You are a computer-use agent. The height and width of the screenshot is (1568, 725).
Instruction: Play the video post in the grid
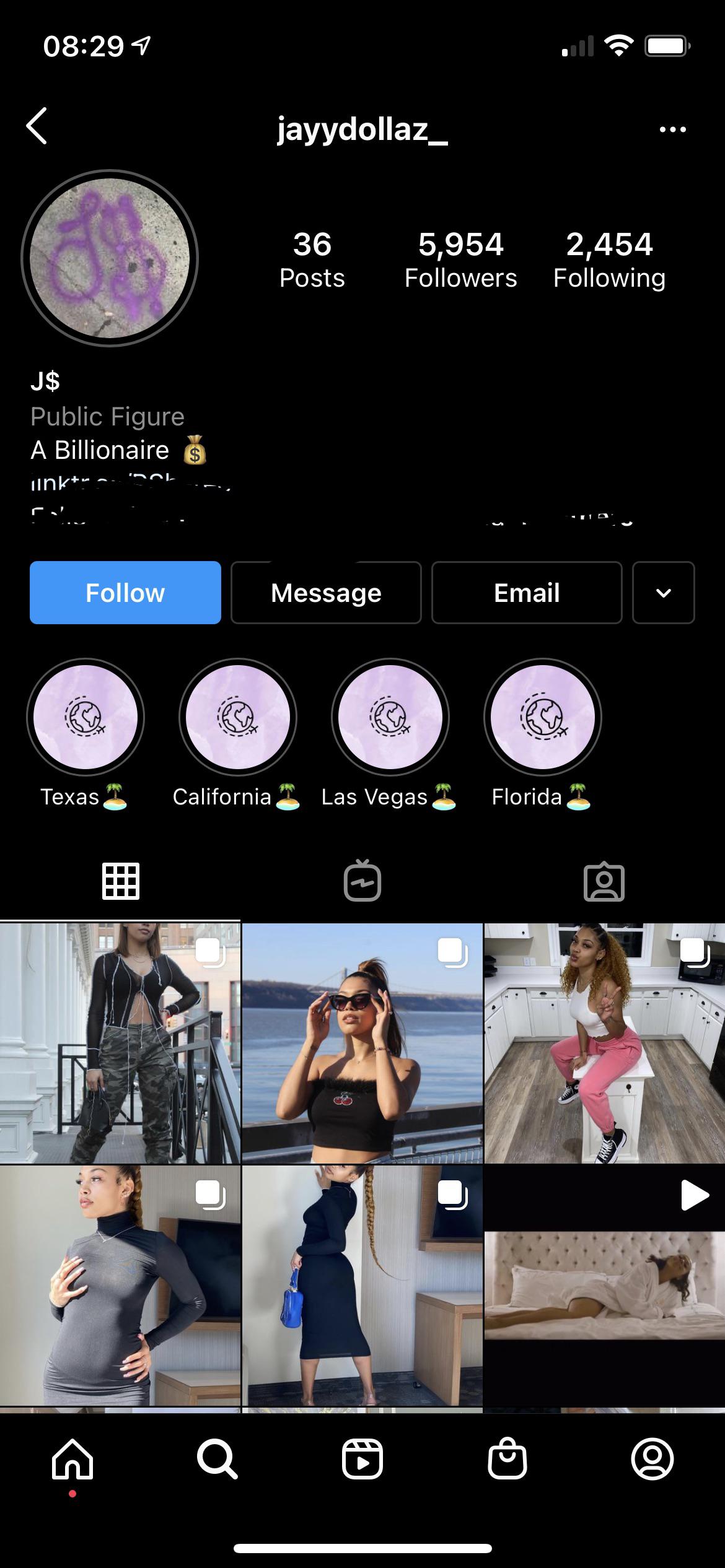tap(604, 1285)
